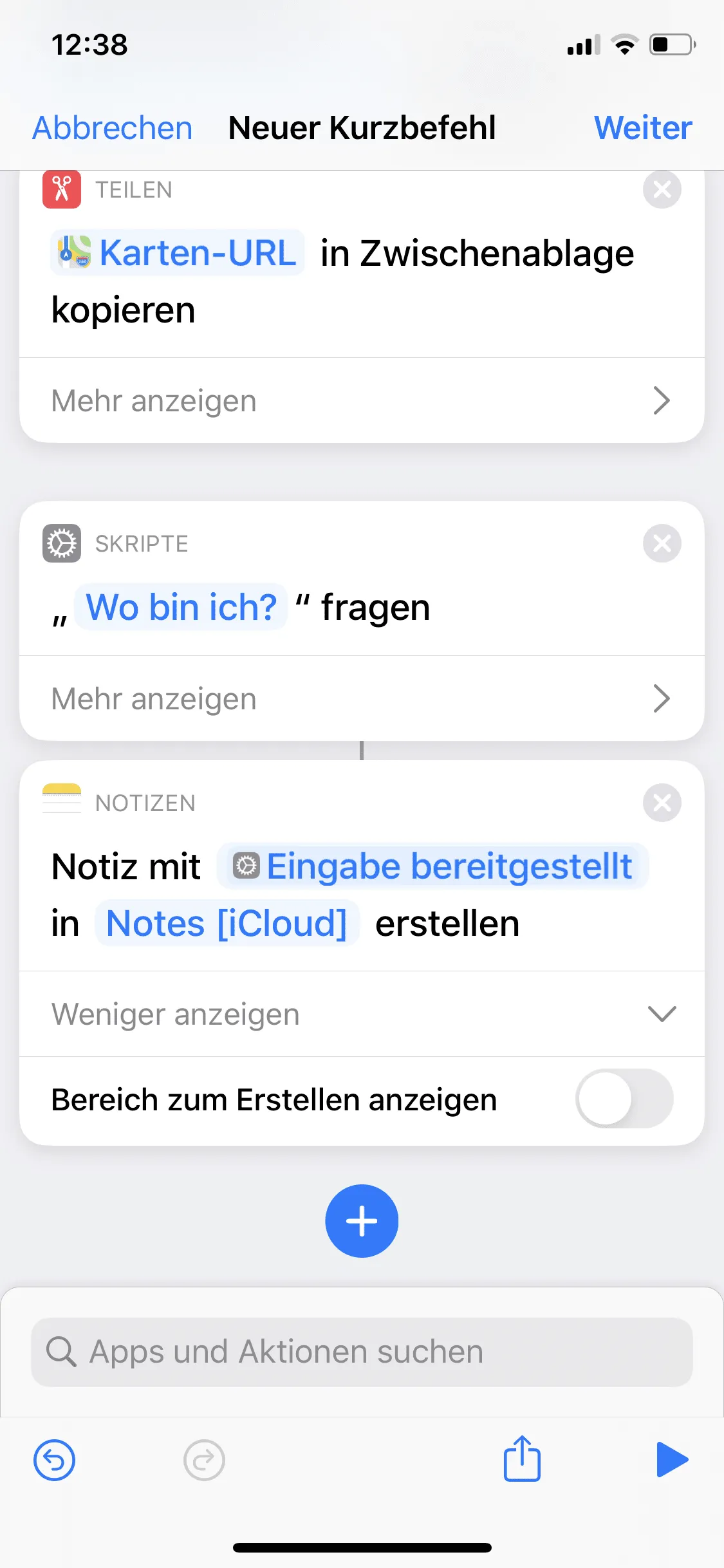Remove the Skripte ask action
Screen dimensions: 724x1568
click(x=662, y=543)
